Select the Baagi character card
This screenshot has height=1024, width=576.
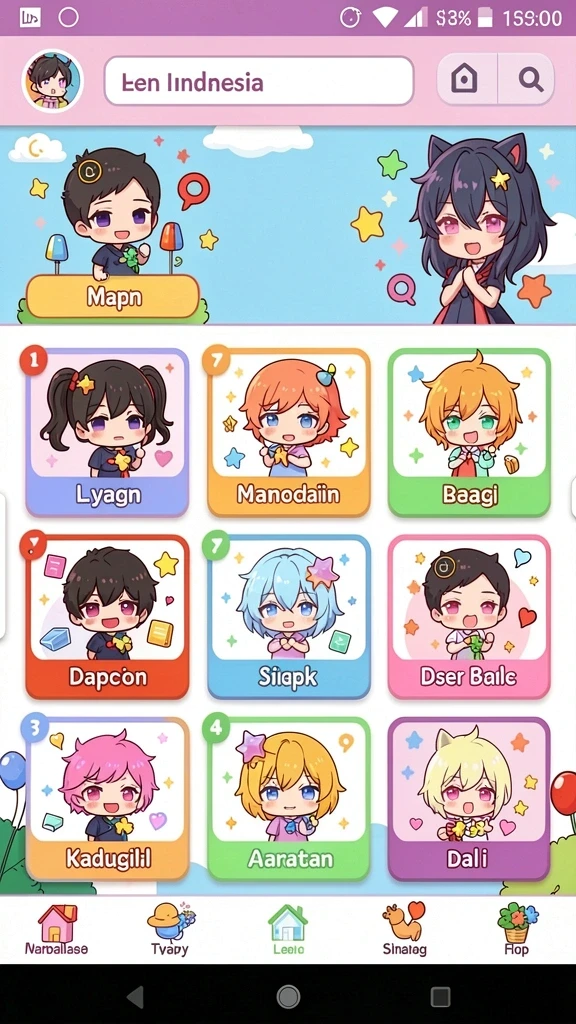tap(469, 432)
